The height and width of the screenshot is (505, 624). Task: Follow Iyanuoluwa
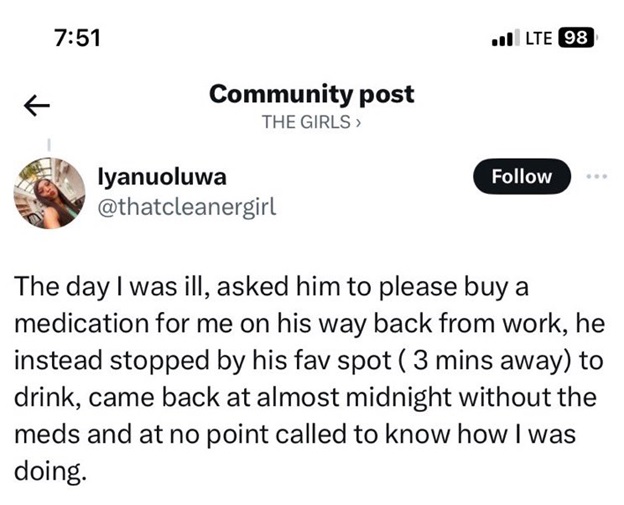(x=521, y=177)
